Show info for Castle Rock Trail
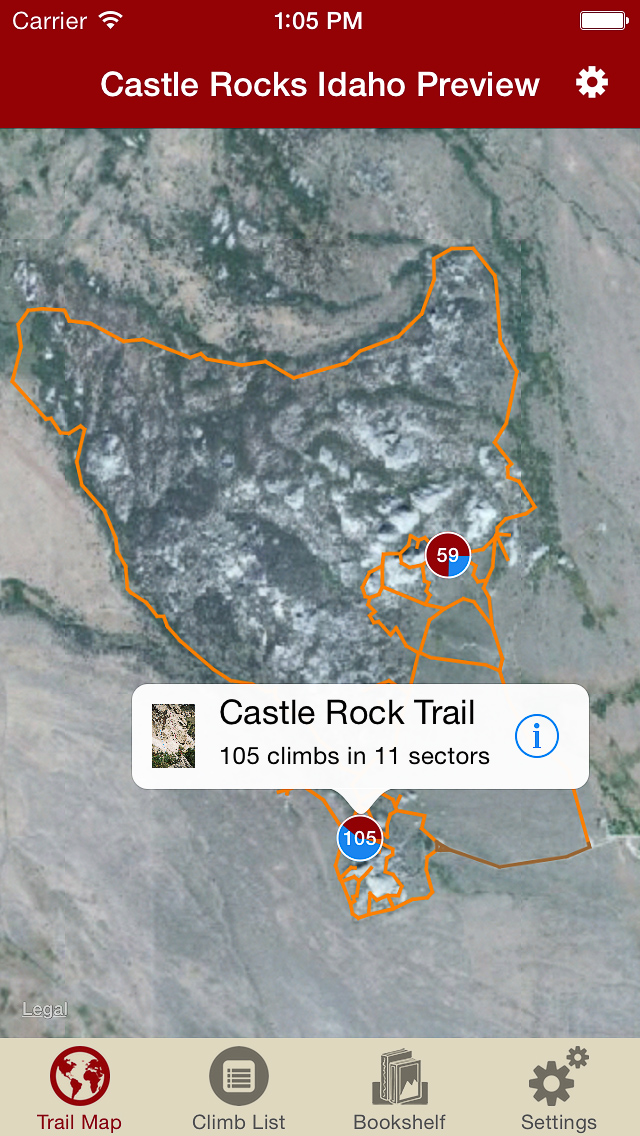Image resolution: width=640 pixels, height=1136 pixels. point(537,737)
